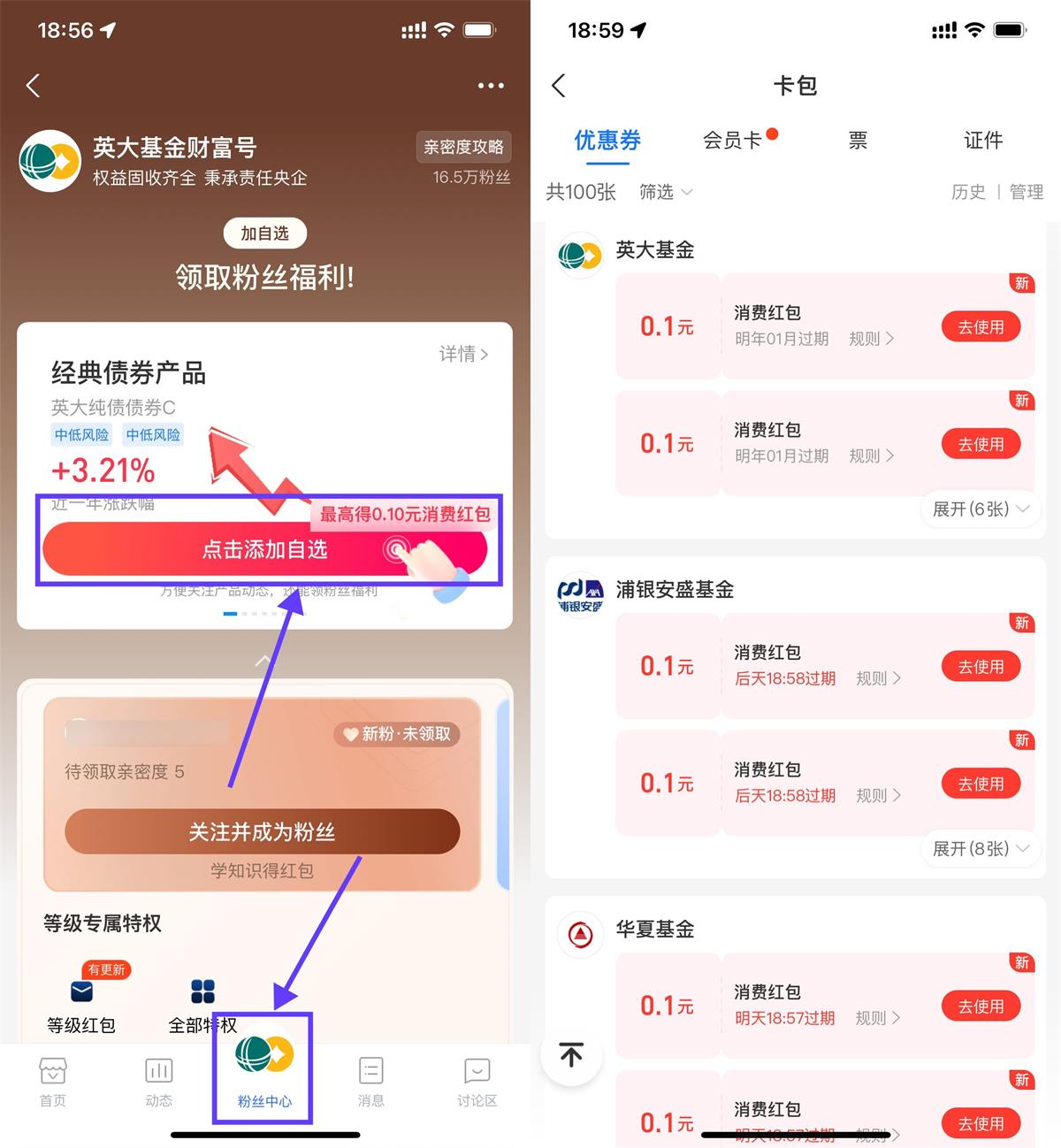Tap 关注并成为粉丝 button
1061x1148 pixels.
[262, 831]
